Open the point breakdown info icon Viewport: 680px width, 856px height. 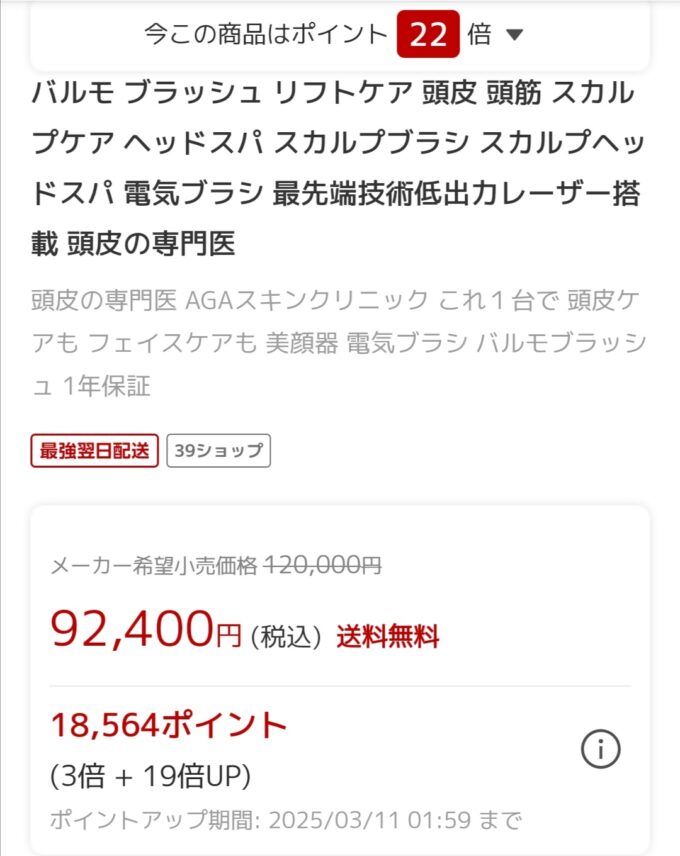601,748
